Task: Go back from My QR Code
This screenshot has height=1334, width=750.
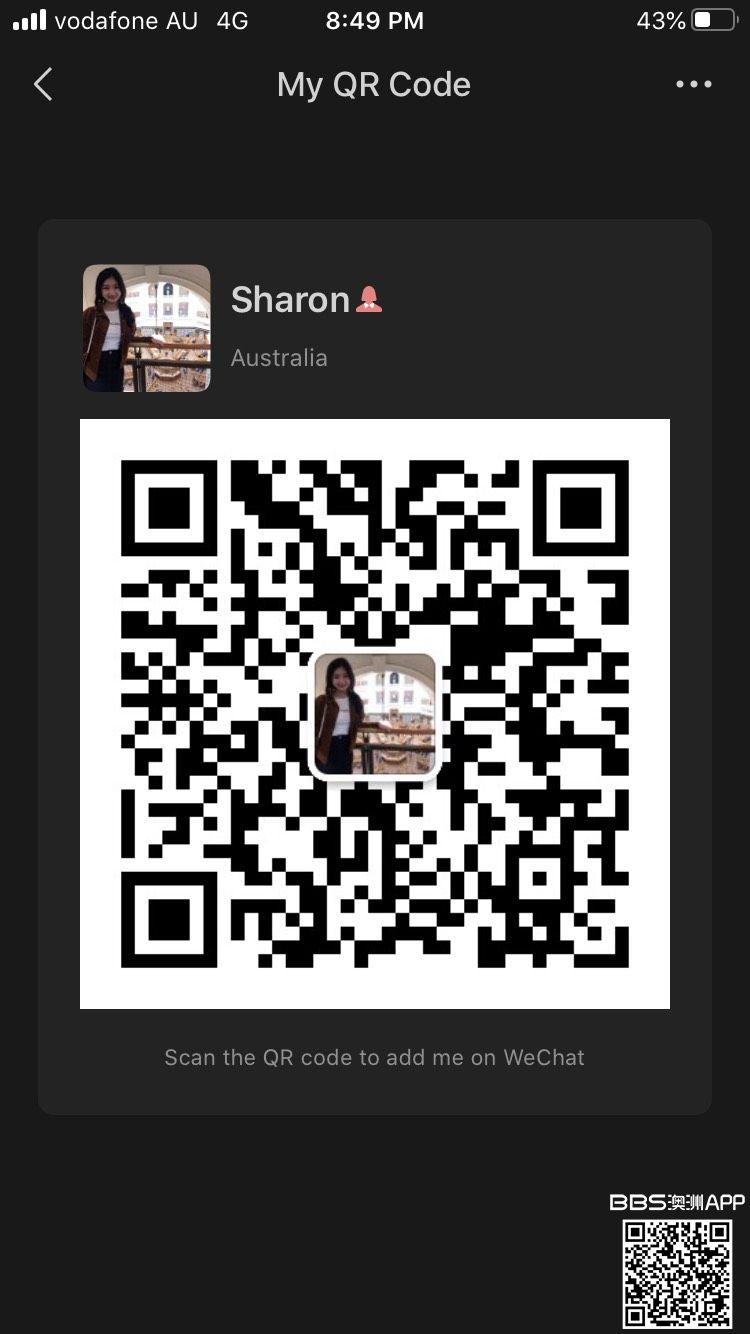Action: tap(42, 85)
